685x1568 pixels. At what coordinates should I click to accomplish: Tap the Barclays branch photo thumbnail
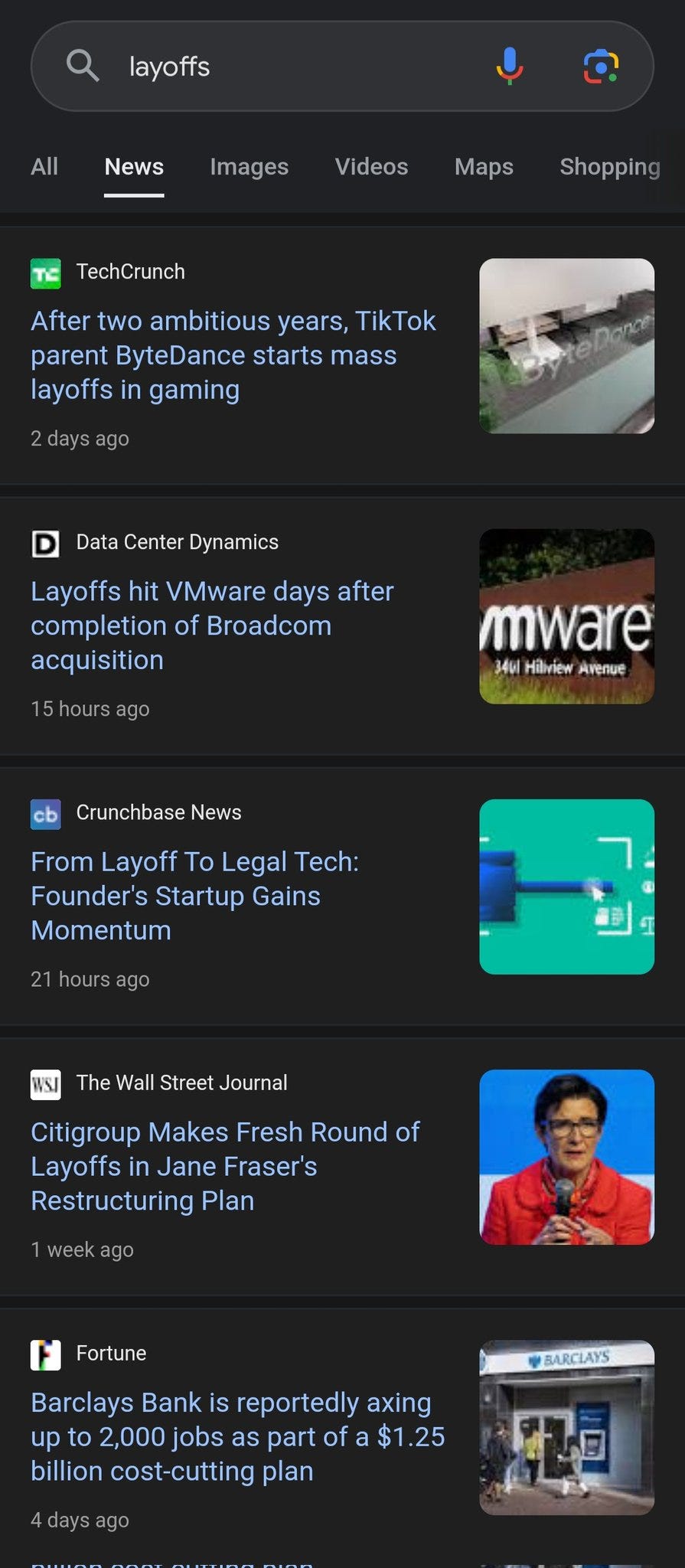[566, 1427]
